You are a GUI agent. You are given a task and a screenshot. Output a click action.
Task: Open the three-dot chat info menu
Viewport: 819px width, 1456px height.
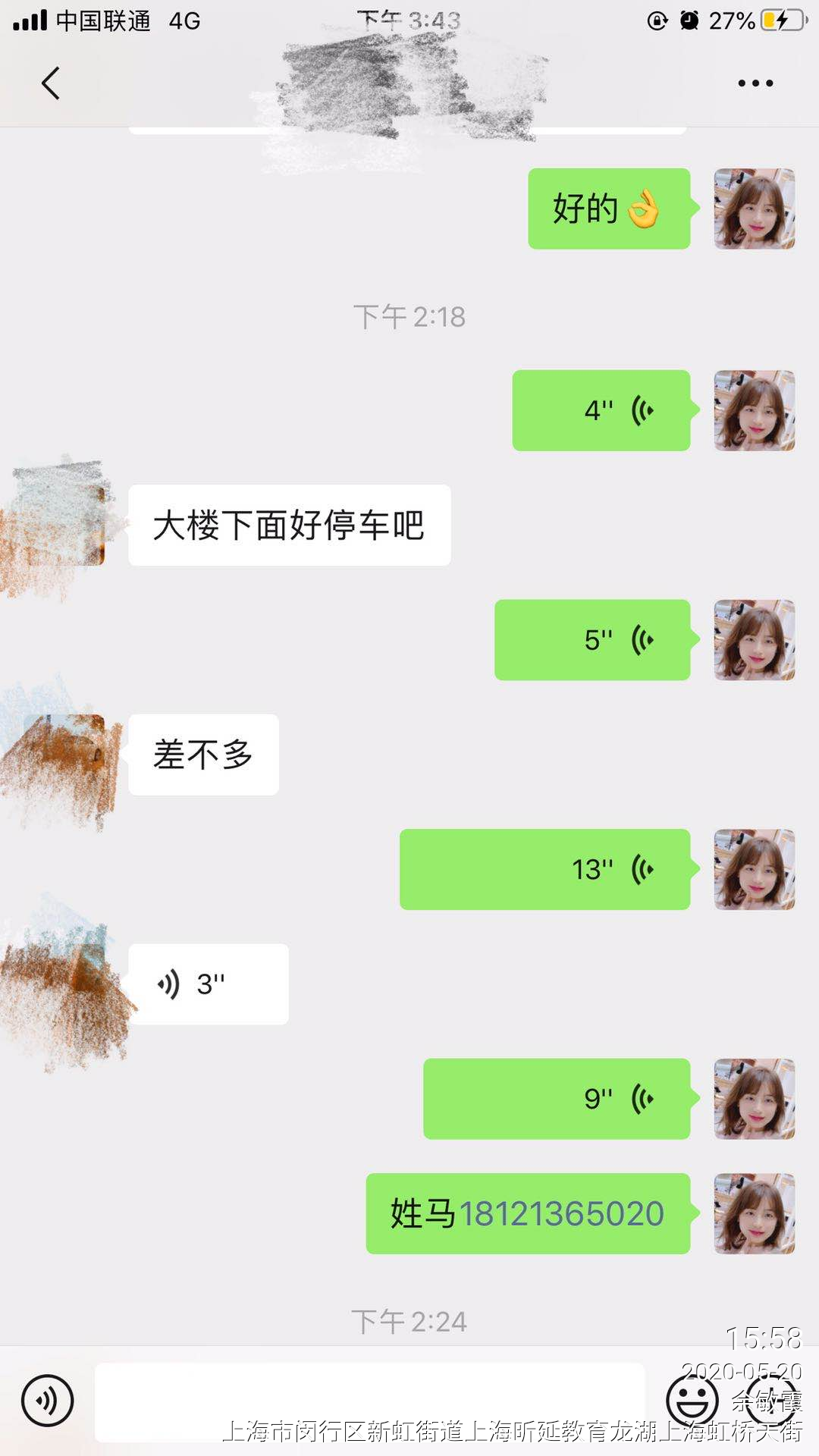755,83
